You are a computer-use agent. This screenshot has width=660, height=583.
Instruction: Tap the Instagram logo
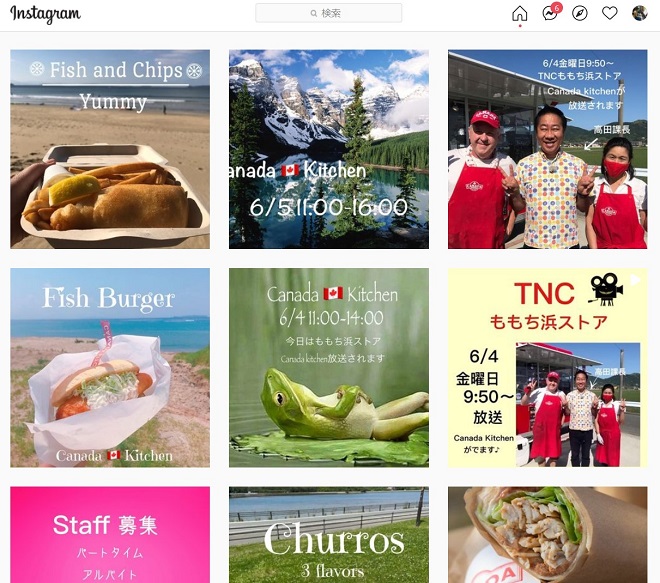(46, 14)
